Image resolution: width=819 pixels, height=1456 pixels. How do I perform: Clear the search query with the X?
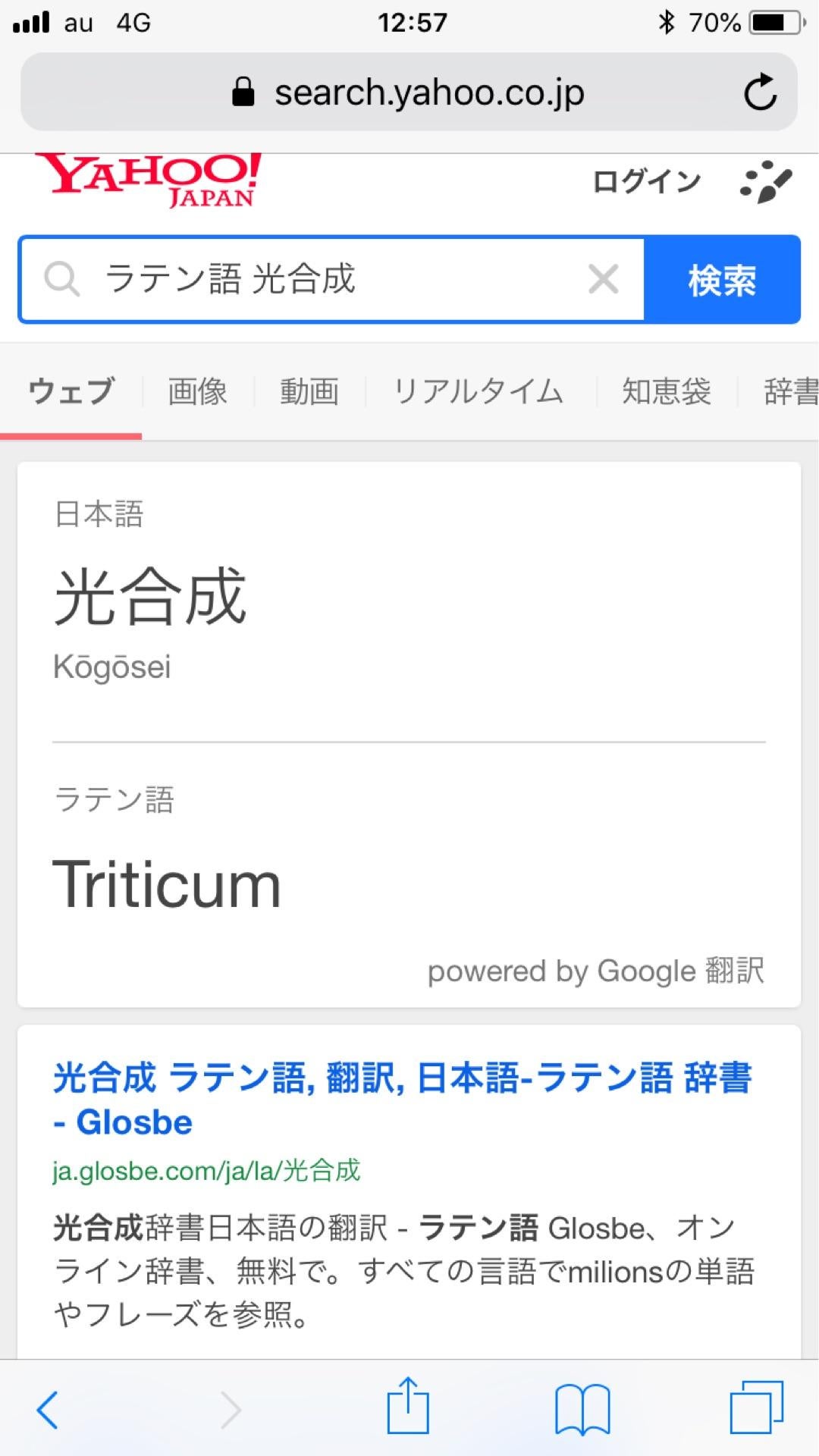tap(603, 280)
